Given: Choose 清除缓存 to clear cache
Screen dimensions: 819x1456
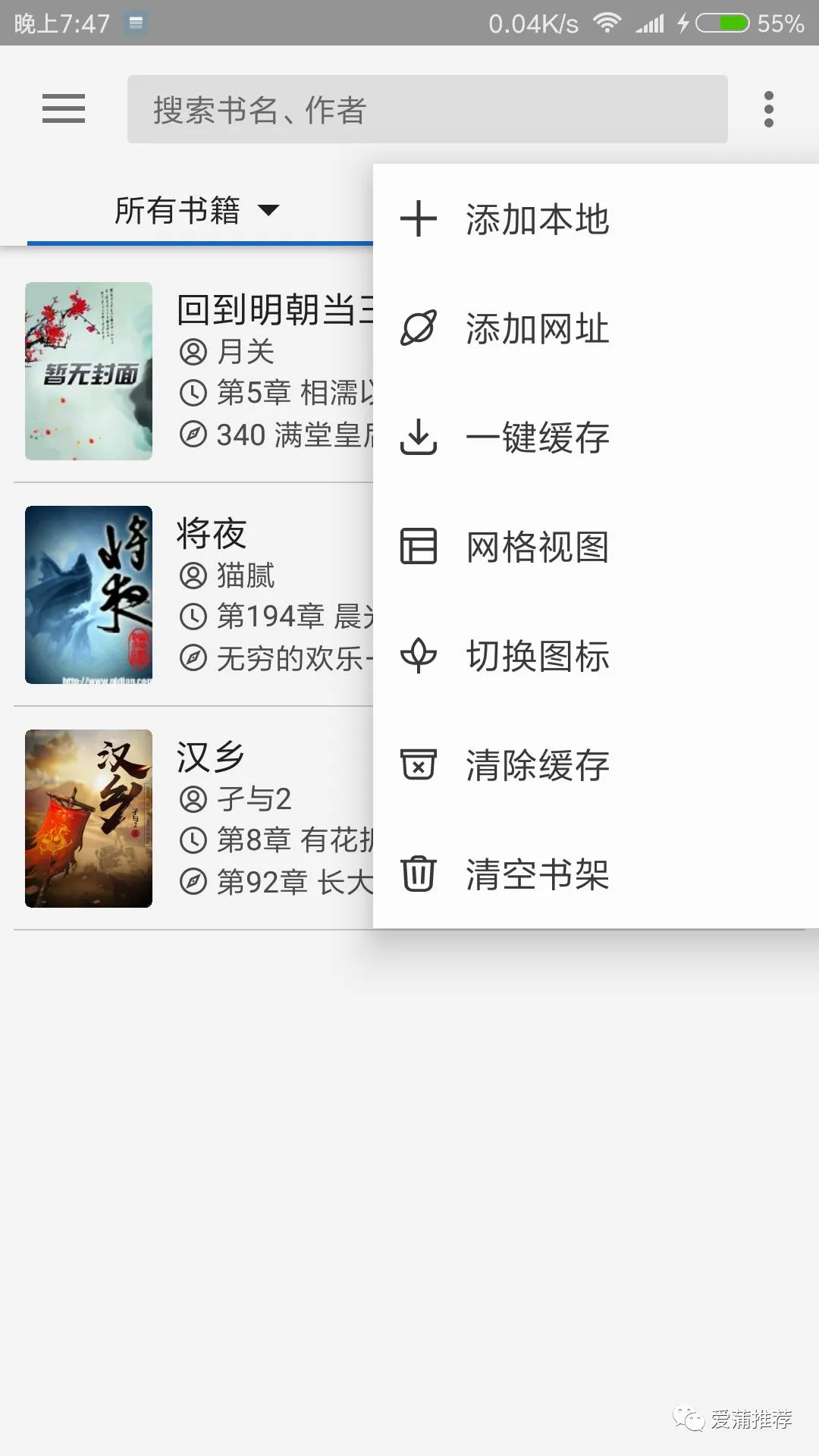Looking at the screenshot, I should pos(537,765).
